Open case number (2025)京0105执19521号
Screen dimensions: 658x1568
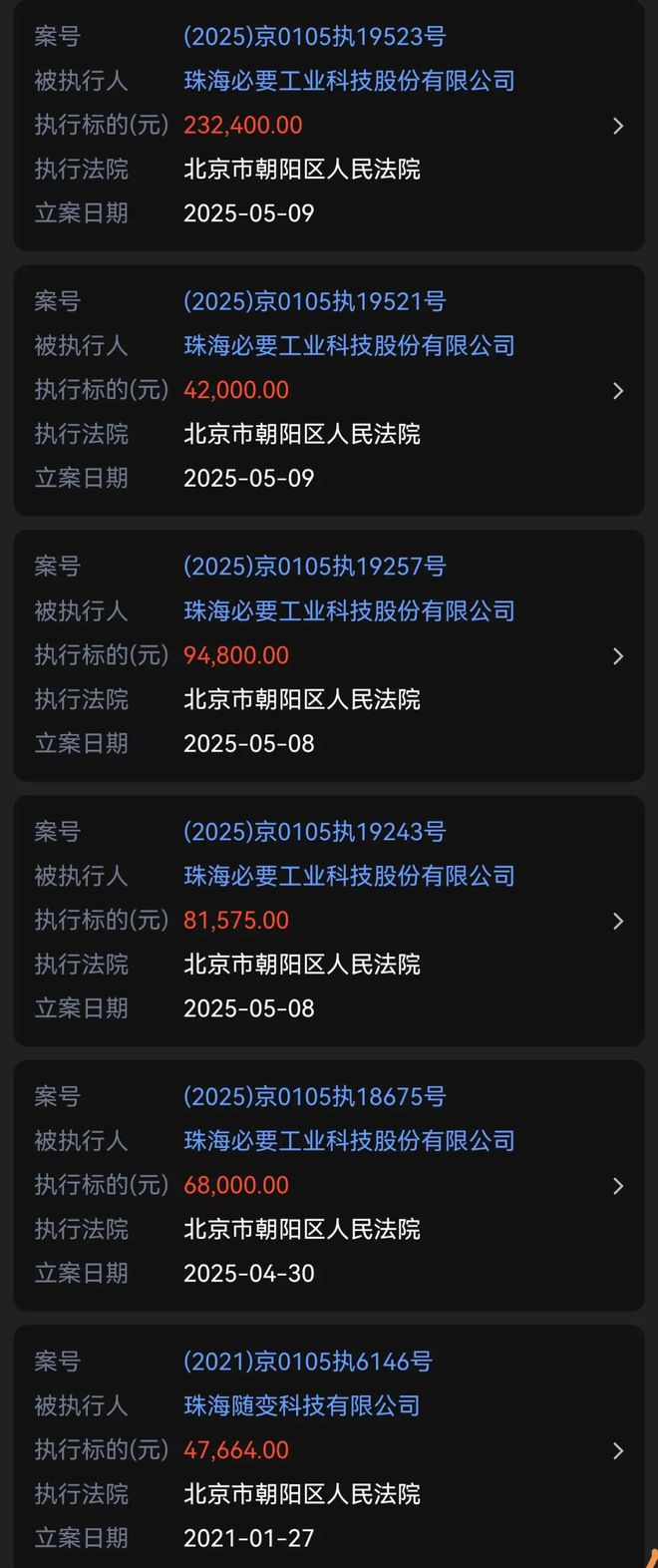coord(314,301)
